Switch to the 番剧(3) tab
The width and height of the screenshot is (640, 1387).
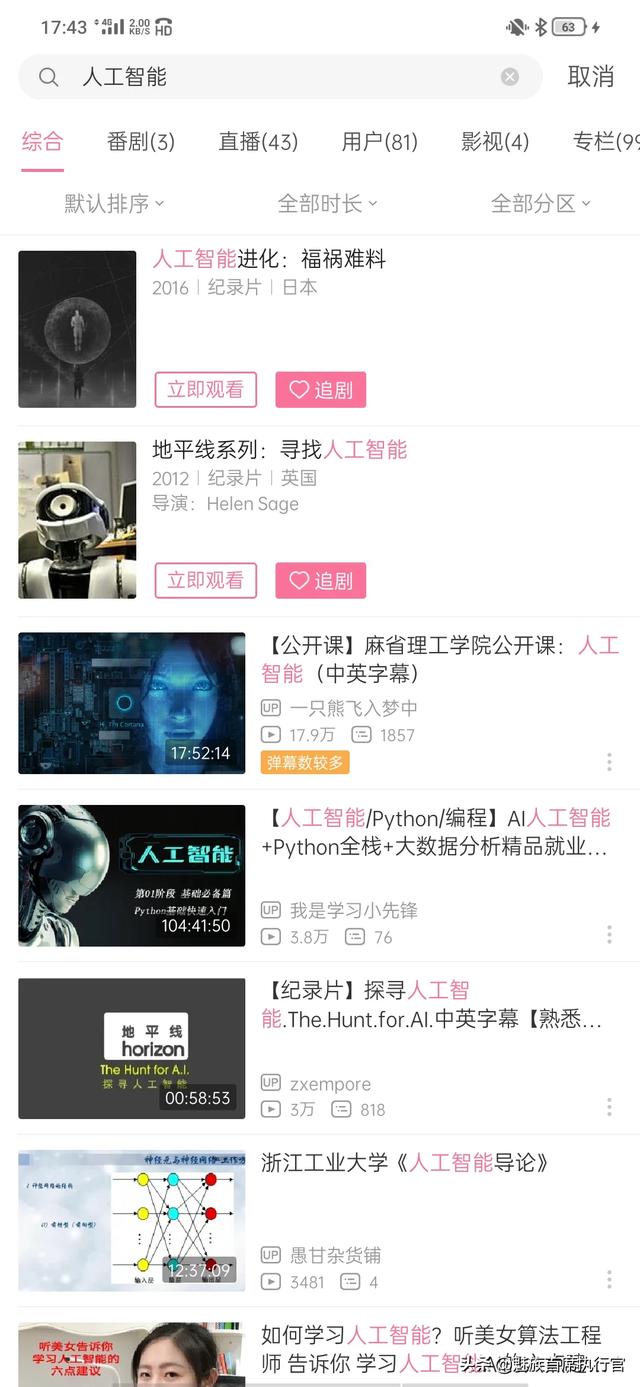point(141,142)
